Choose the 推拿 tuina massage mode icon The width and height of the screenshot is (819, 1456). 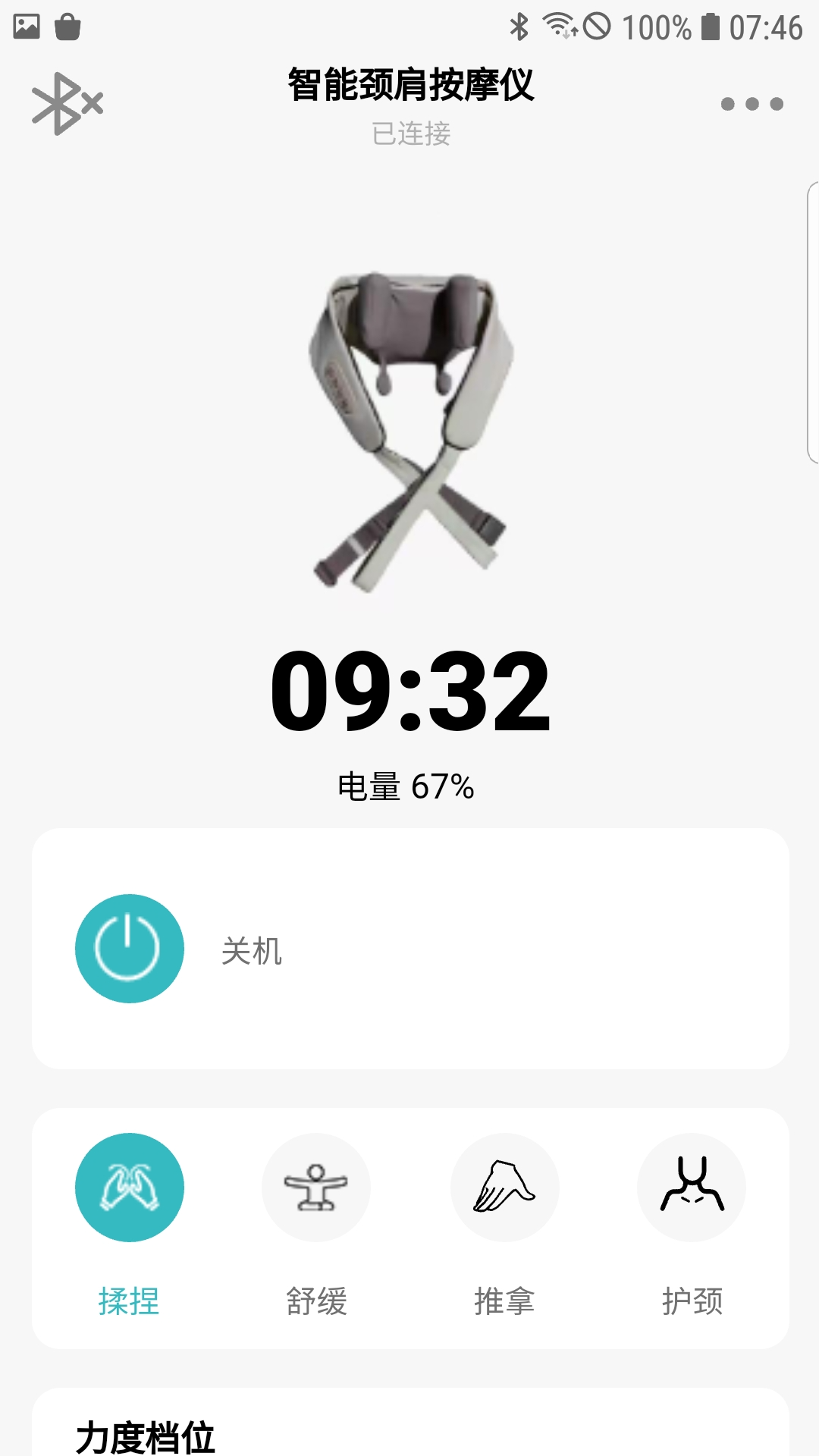coord(504,1187)
